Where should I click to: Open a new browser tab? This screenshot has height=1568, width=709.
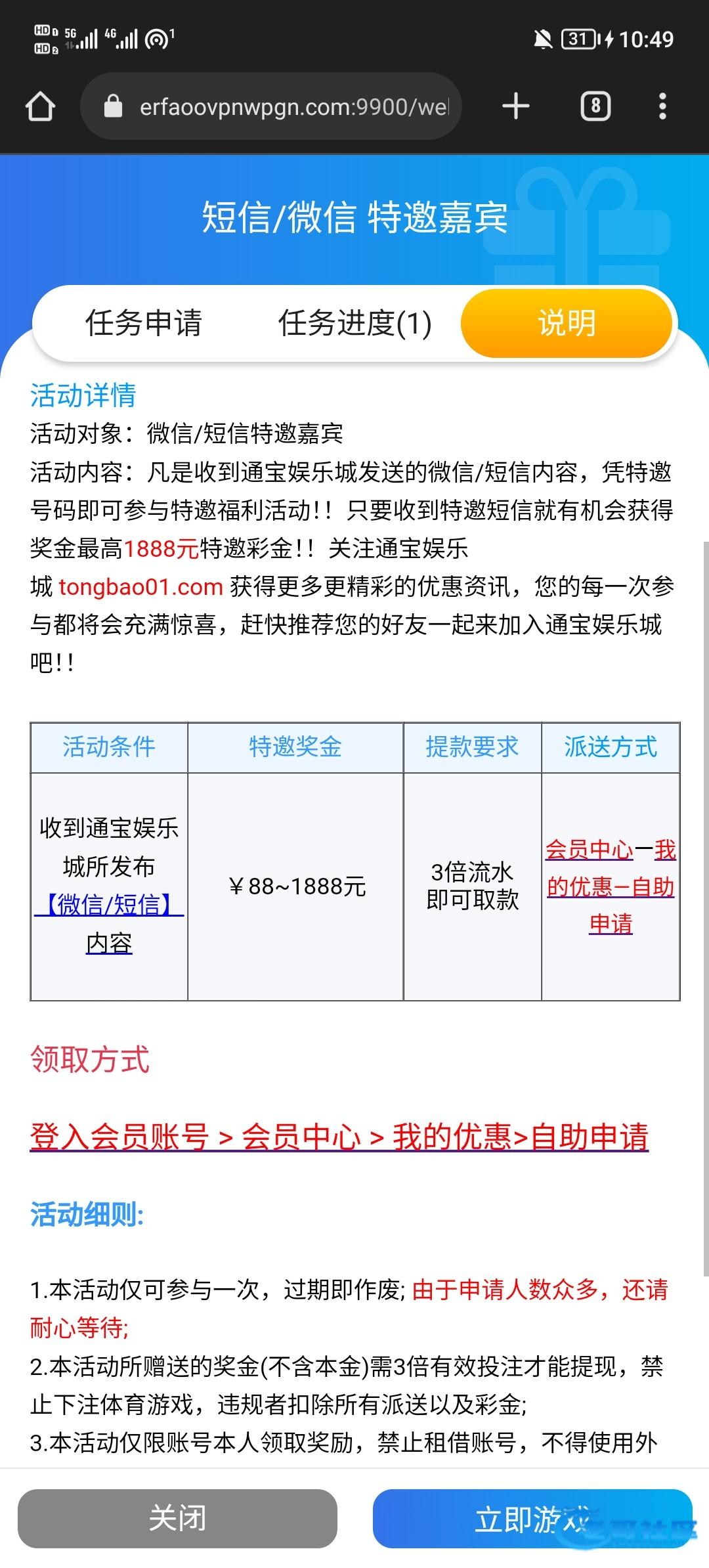(516, 106)
